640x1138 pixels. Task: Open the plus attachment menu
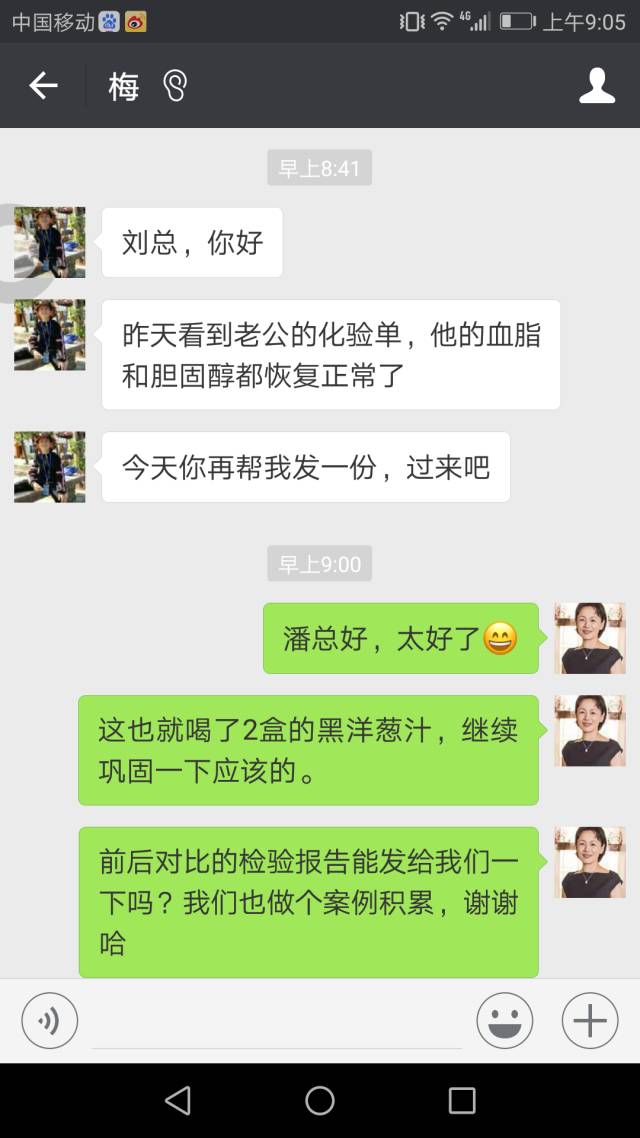point(589,1020)
